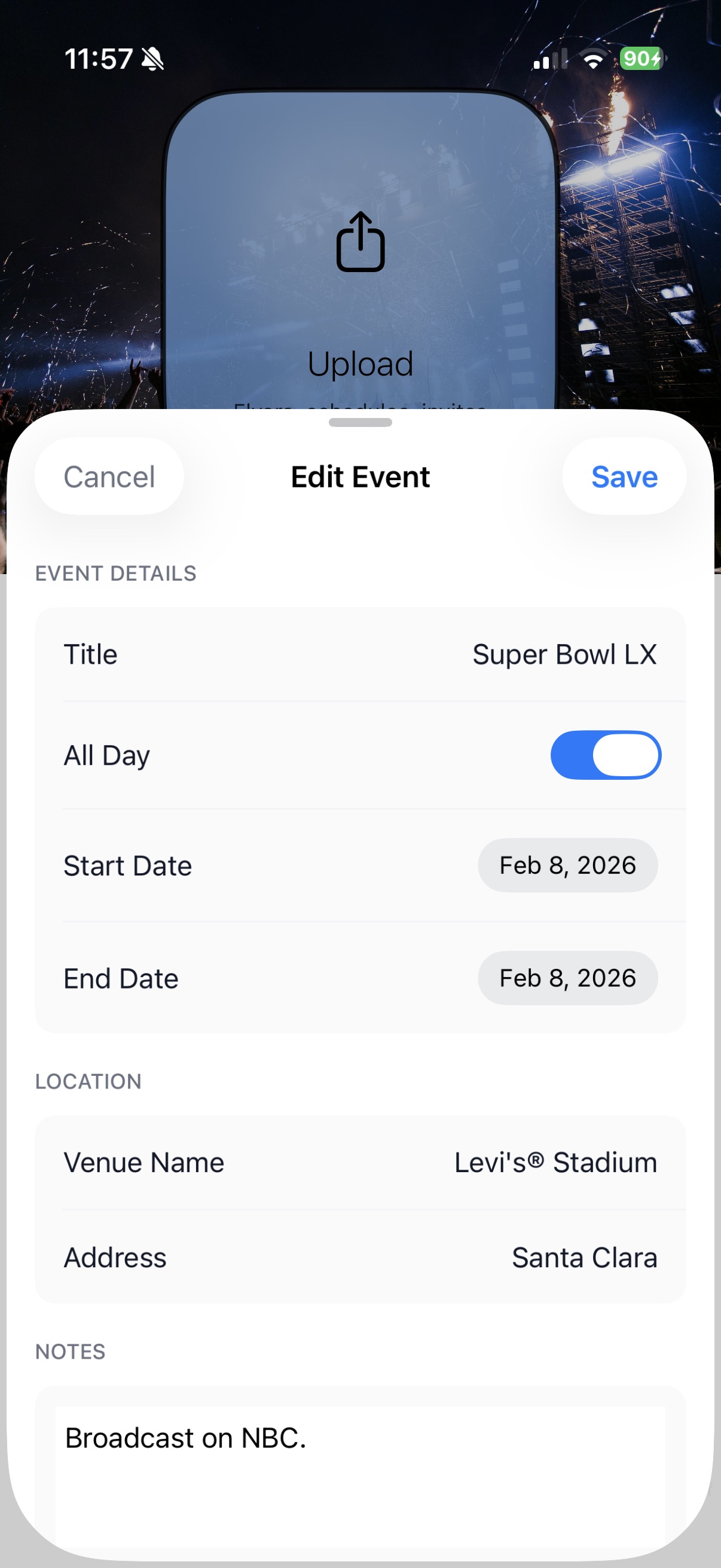The image size is (721, 1568).
Task: Tap the EVENT DETAILS section label
Action: (116, 573)
